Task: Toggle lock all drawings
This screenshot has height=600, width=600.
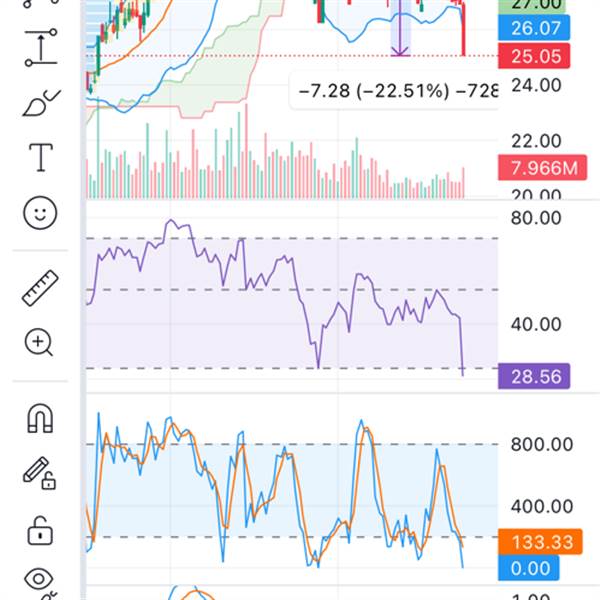Action: coord(40,527)
